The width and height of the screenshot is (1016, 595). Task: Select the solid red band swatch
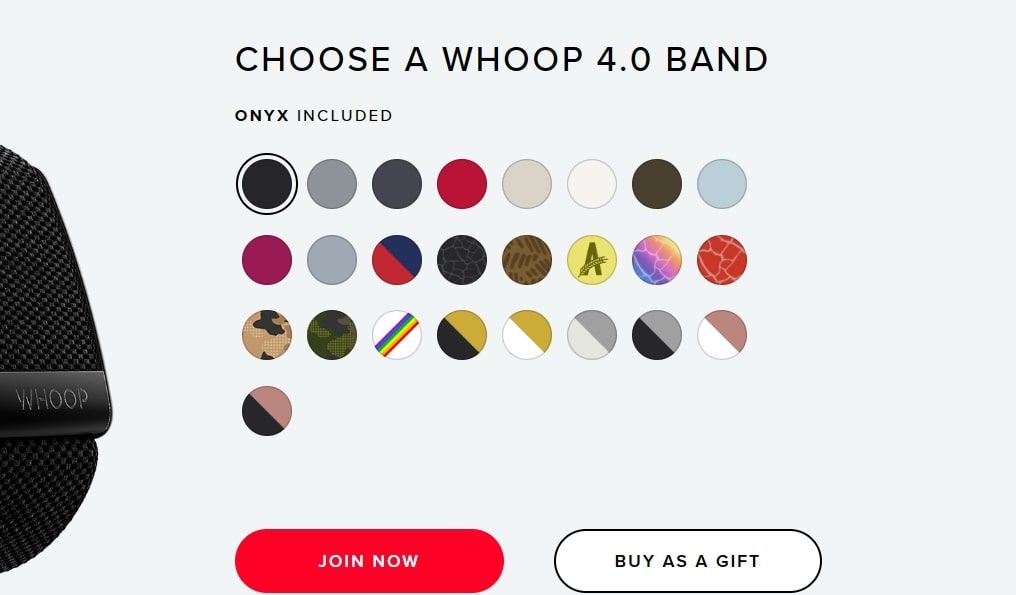[x=462, y=184]
